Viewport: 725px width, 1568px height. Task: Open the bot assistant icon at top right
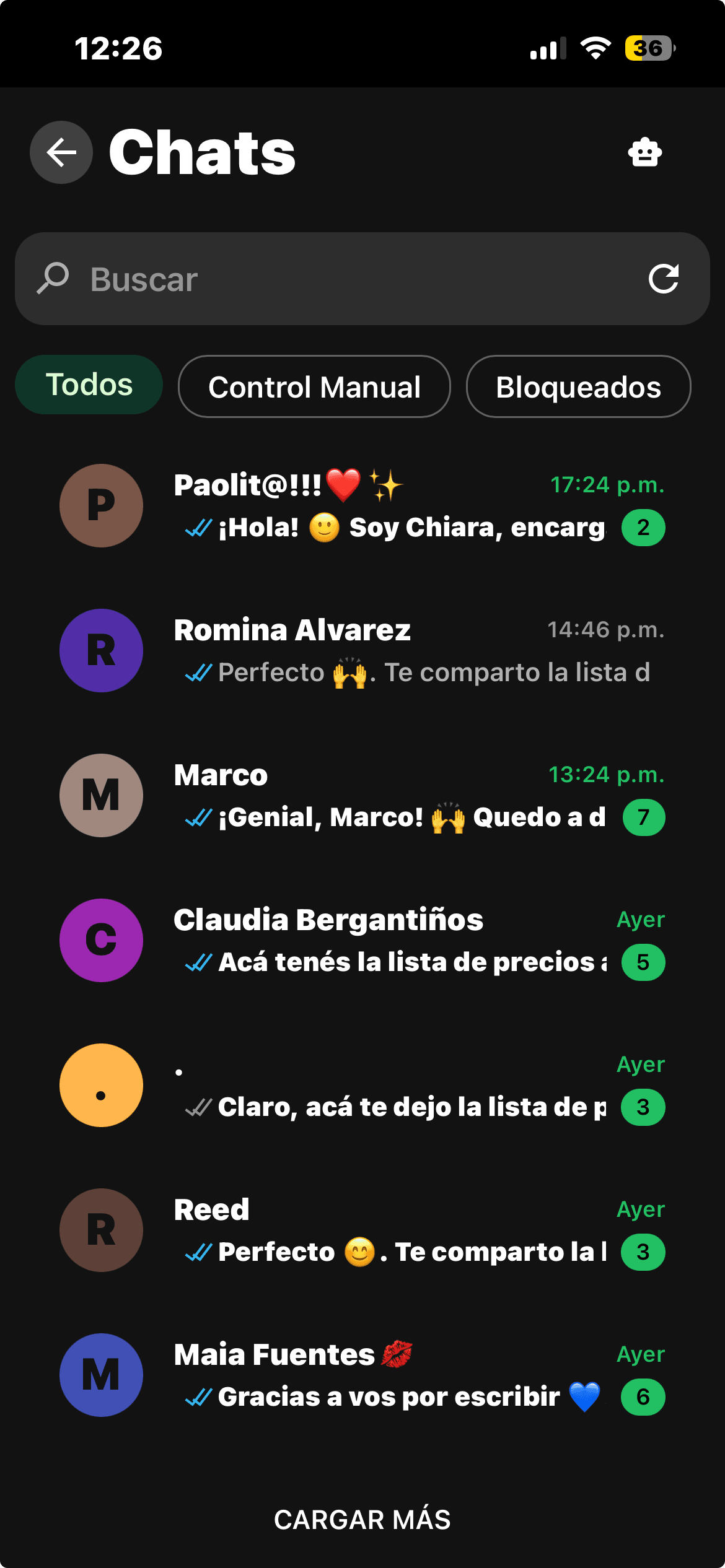click(645, 152)
